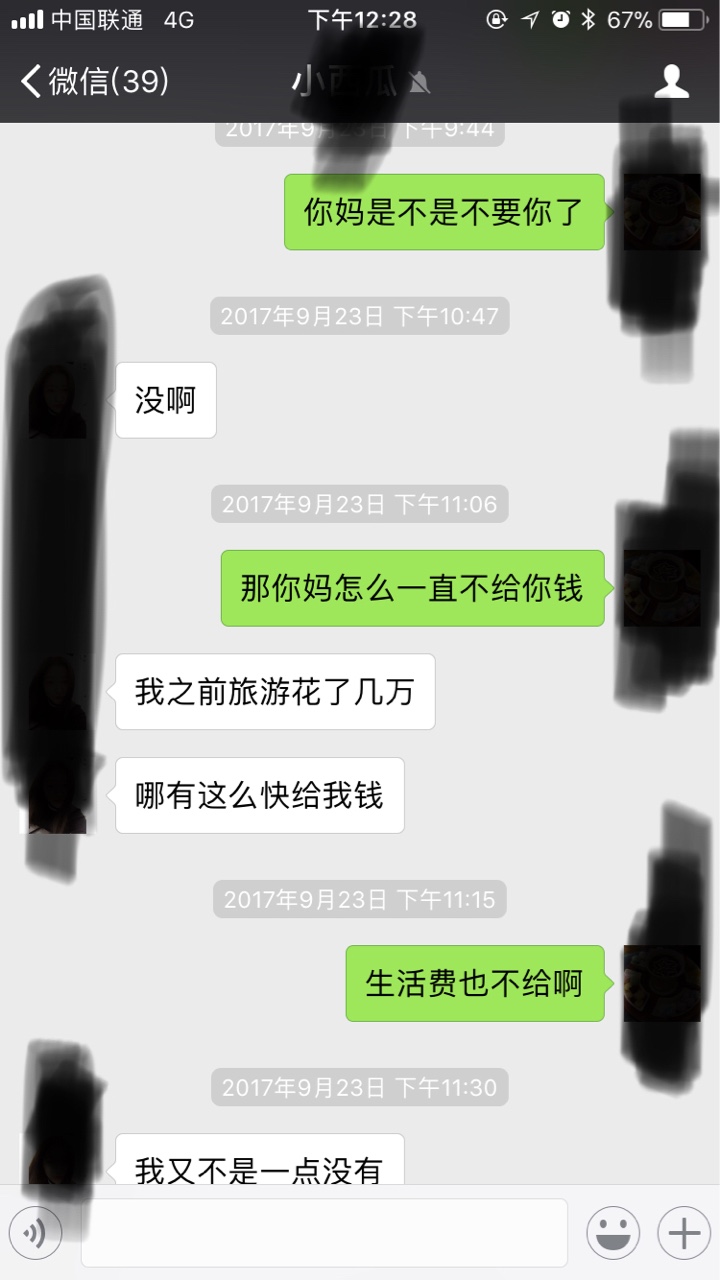720x1280 pixels.
Task: Focus the message text field
Action: tap(324, 1233)
